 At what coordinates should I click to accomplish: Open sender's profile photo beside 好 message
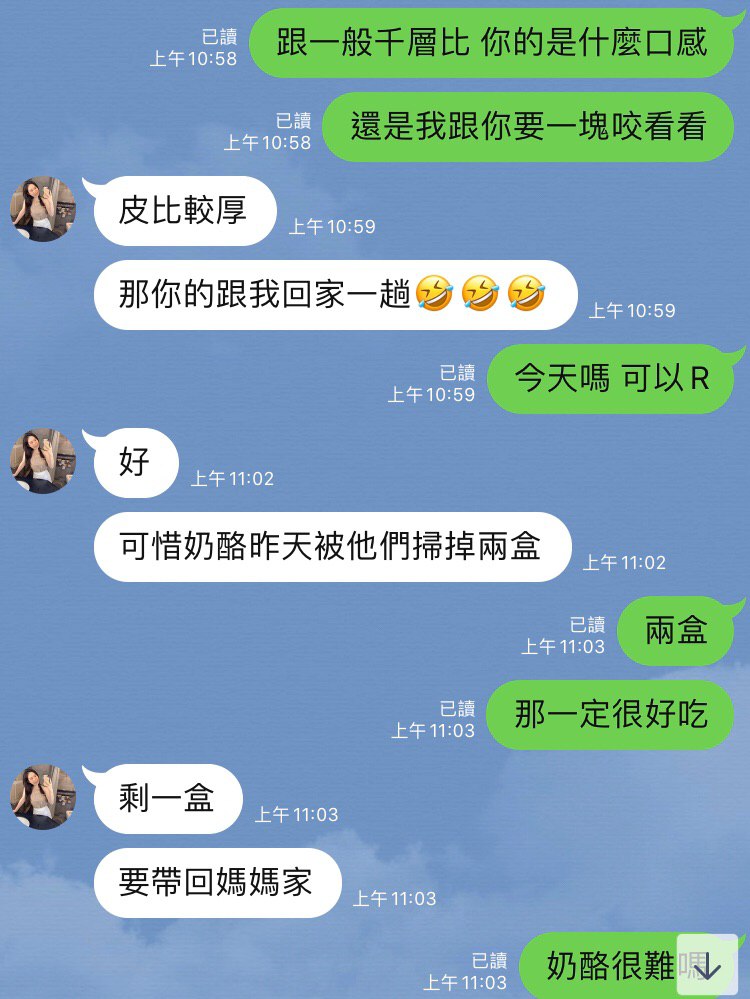[43, 462]
